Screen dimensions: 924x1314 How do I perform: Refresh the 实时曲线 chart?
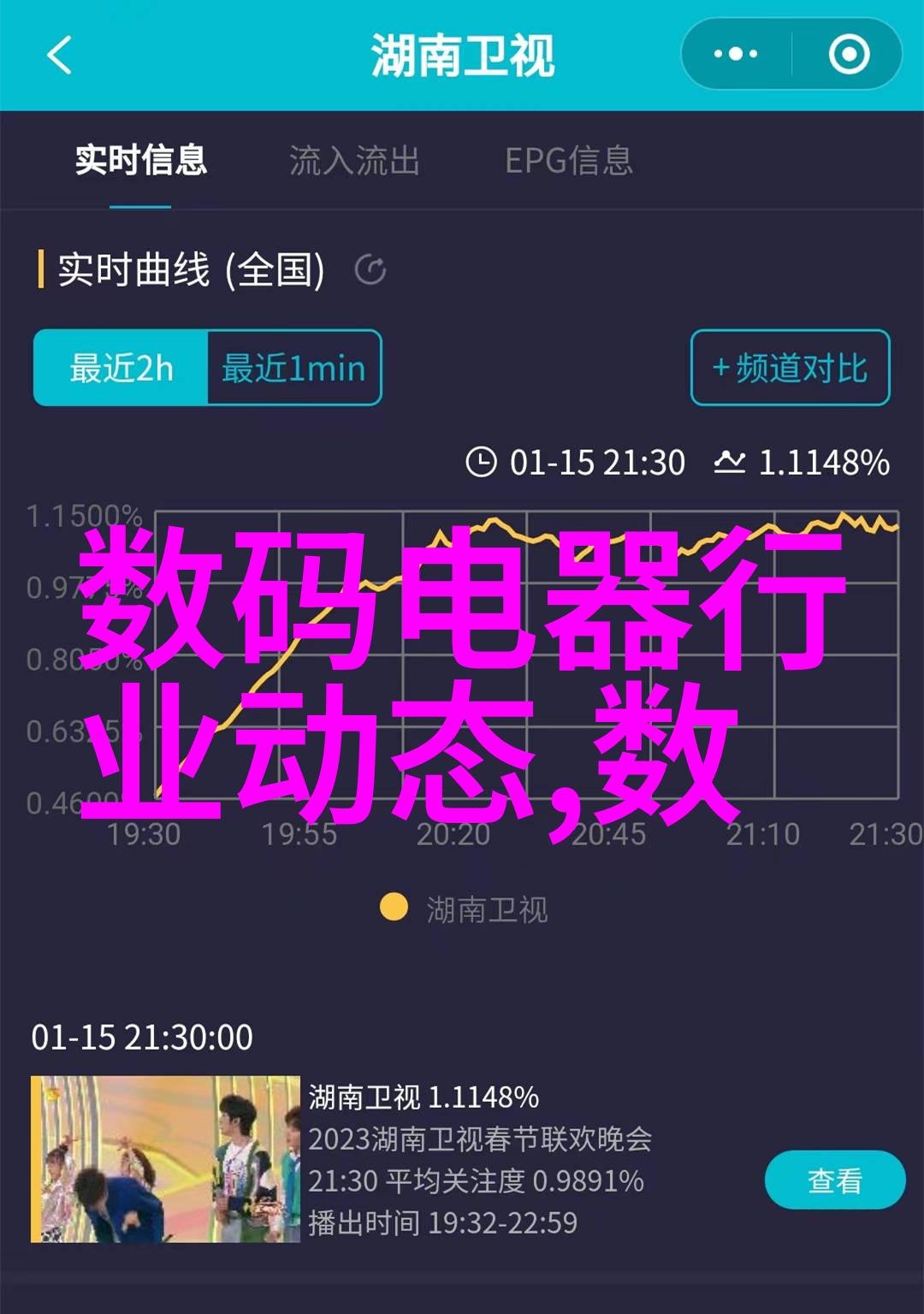pos(370,270)
